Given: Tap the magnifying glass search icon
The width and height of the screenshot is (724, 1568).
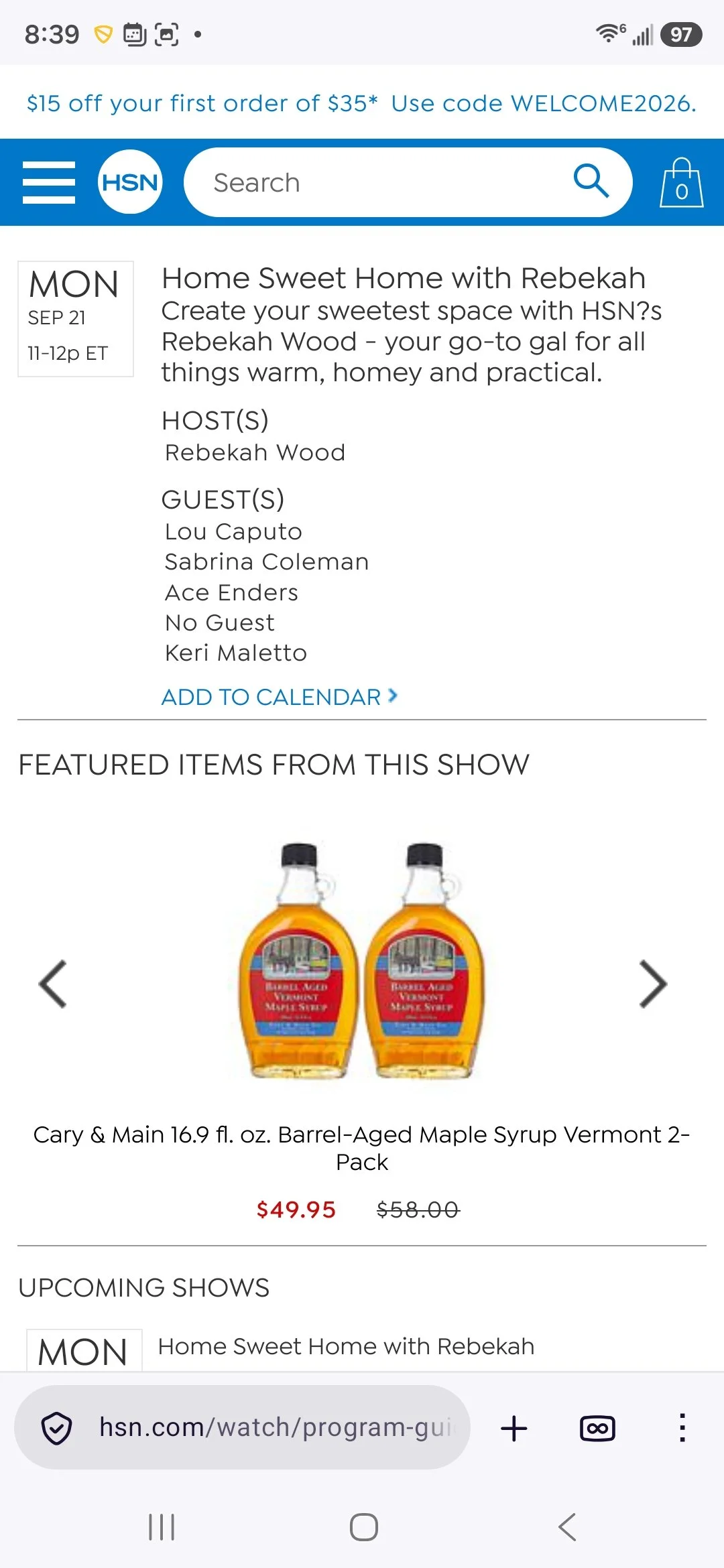Looking at the screenshot, I should [x=591, y=182].
